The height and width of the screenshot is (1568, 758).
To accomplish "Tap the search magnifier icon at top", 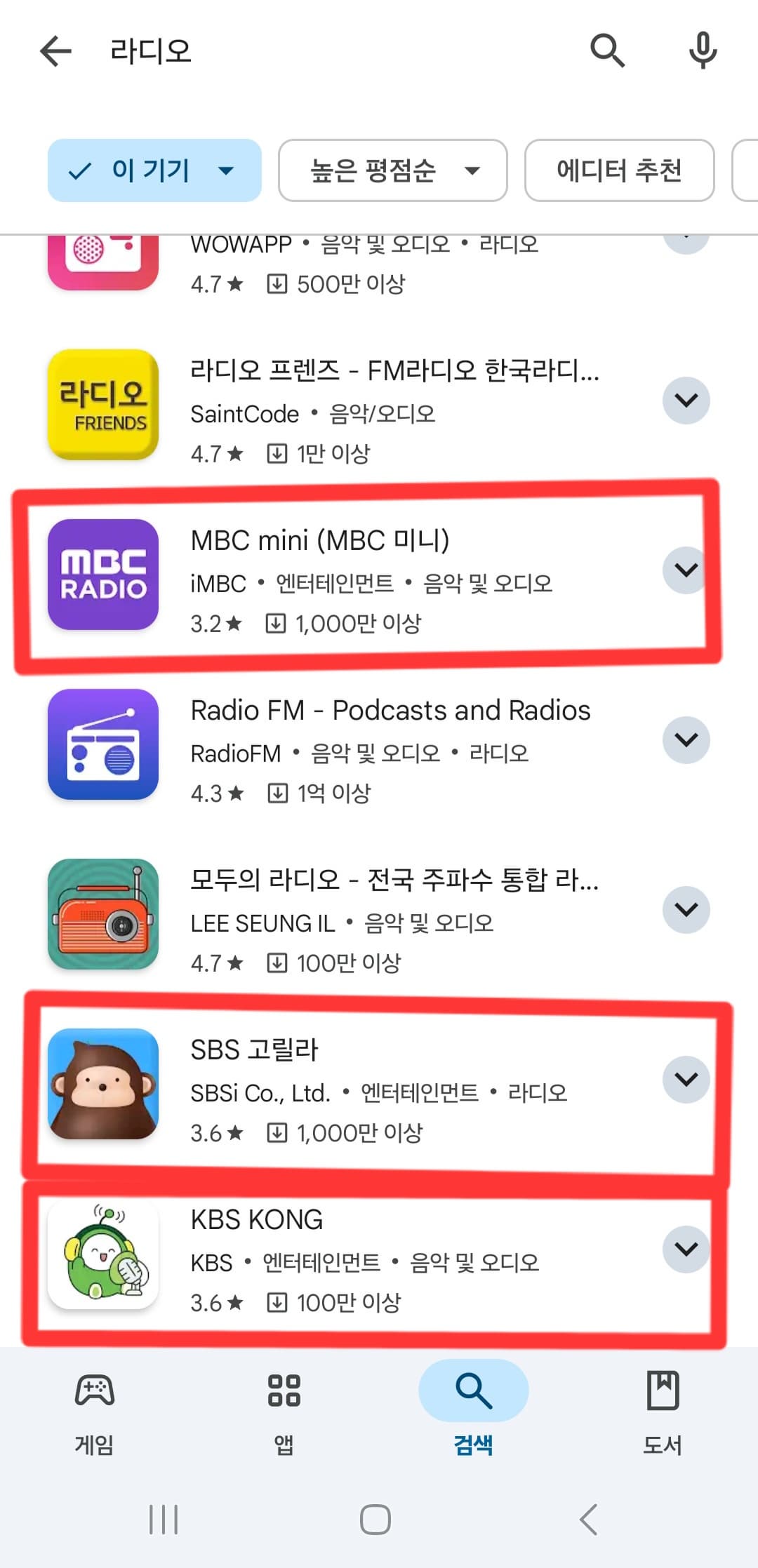I will click(x=607, y=51).
